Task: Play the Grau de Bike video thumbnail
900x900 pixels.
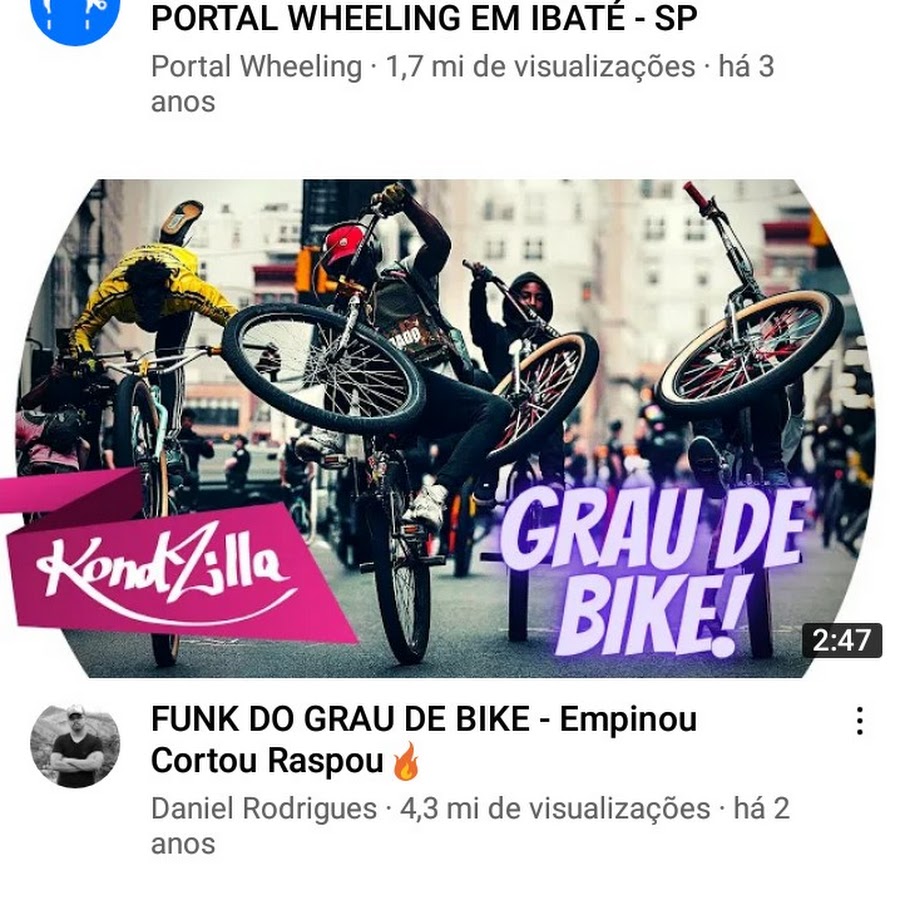Action: tap(450, 428)
